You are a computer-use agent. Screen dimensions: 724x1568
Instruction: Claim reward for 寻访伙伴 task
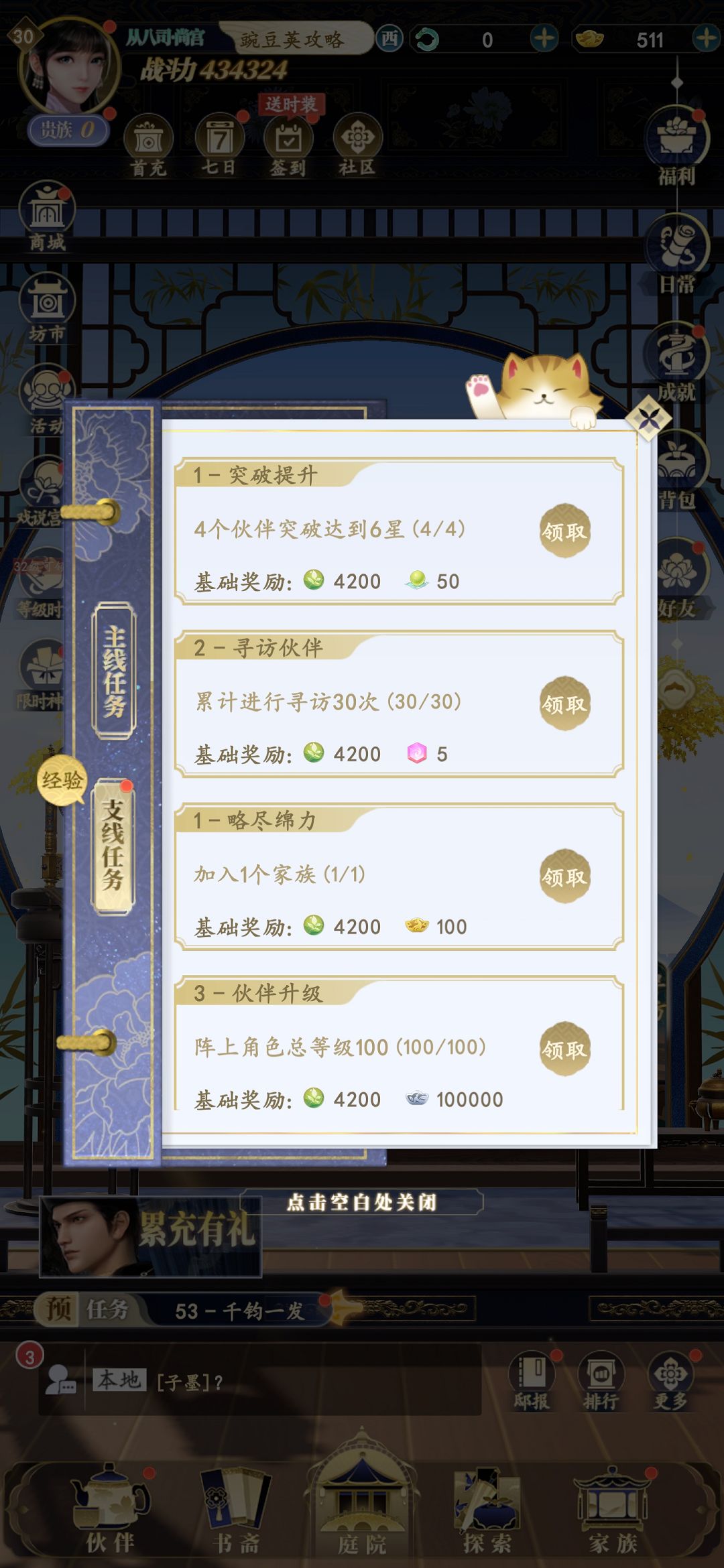564,704
